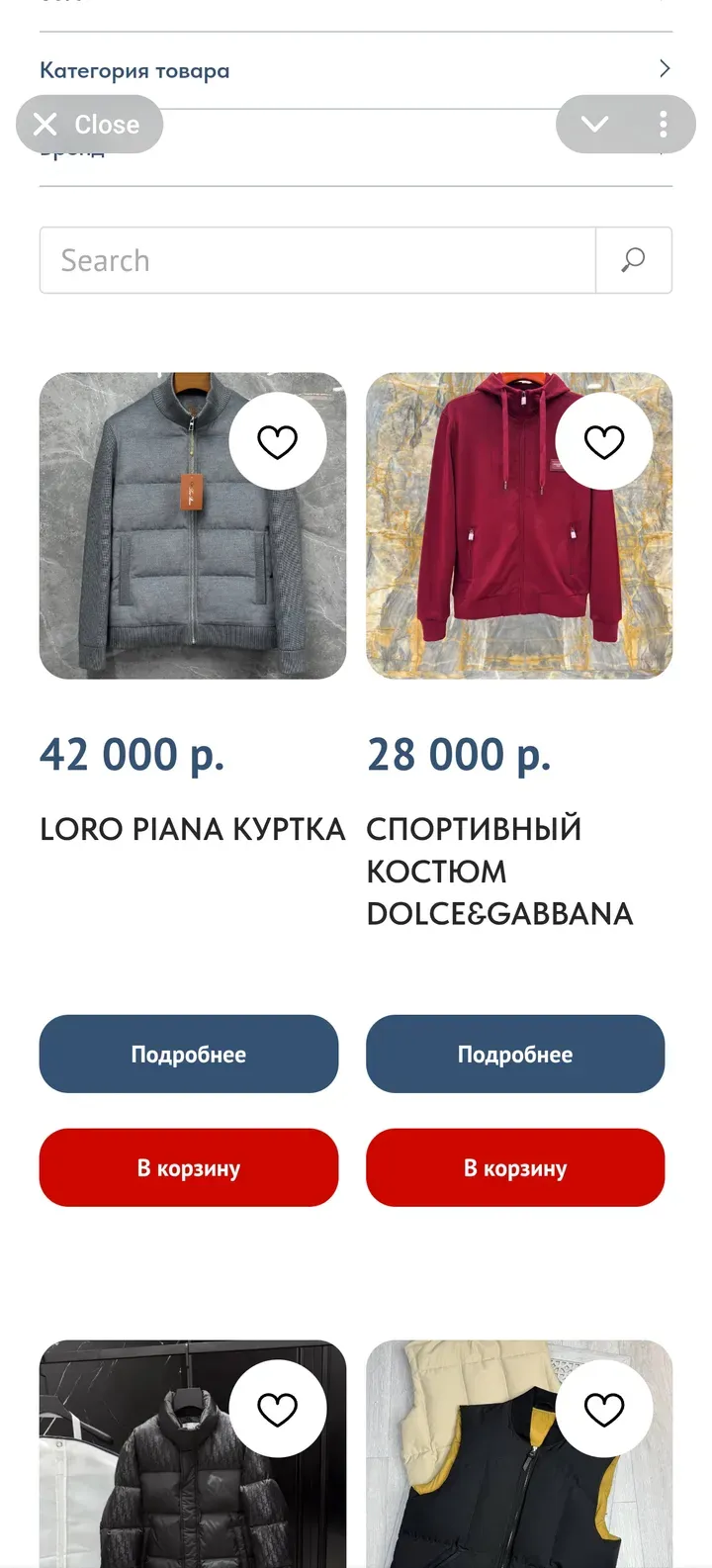This screenshot has width=712, height=1568.
Task: Add Loro Piana куртка to the cart
Action: coord(189,1167)
